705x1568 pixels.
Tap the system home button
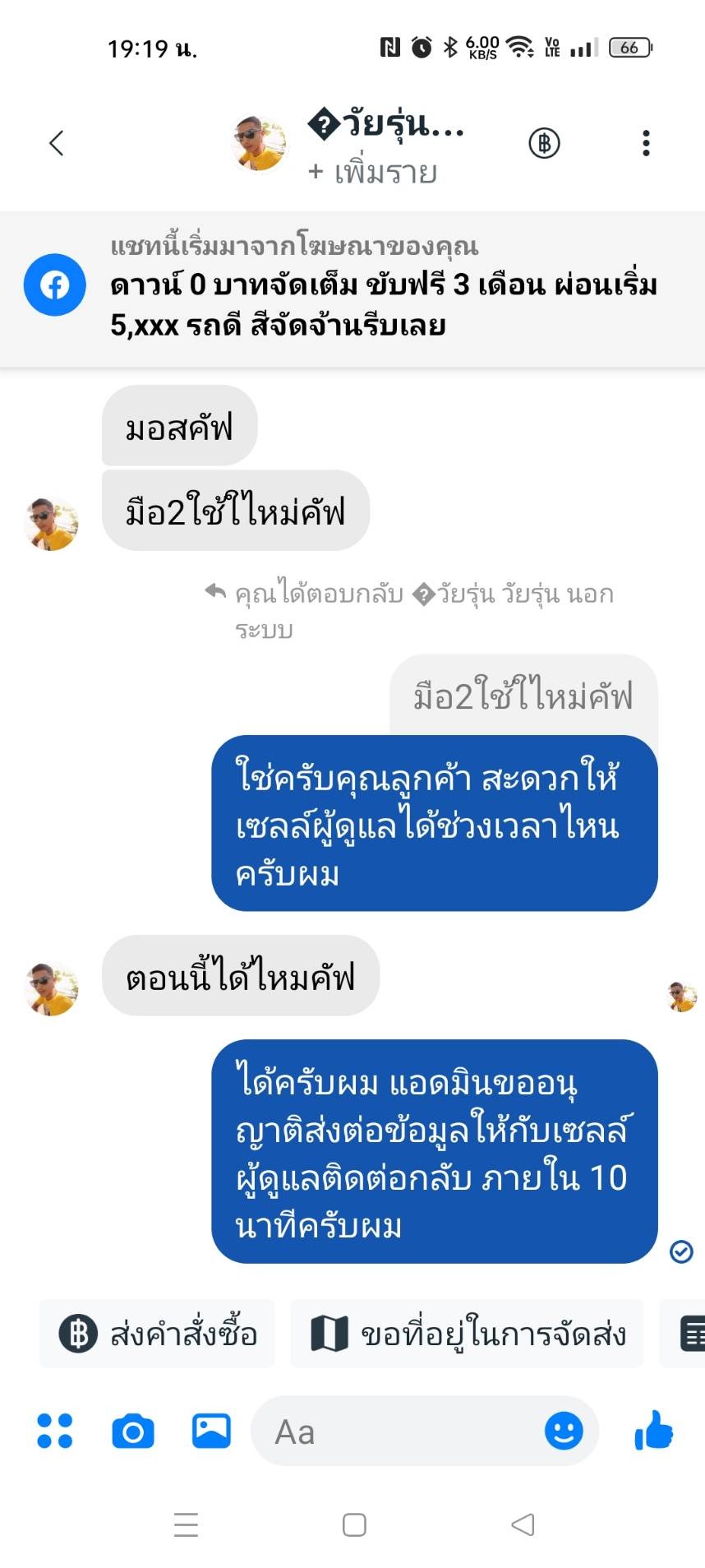pos(354,1525)
